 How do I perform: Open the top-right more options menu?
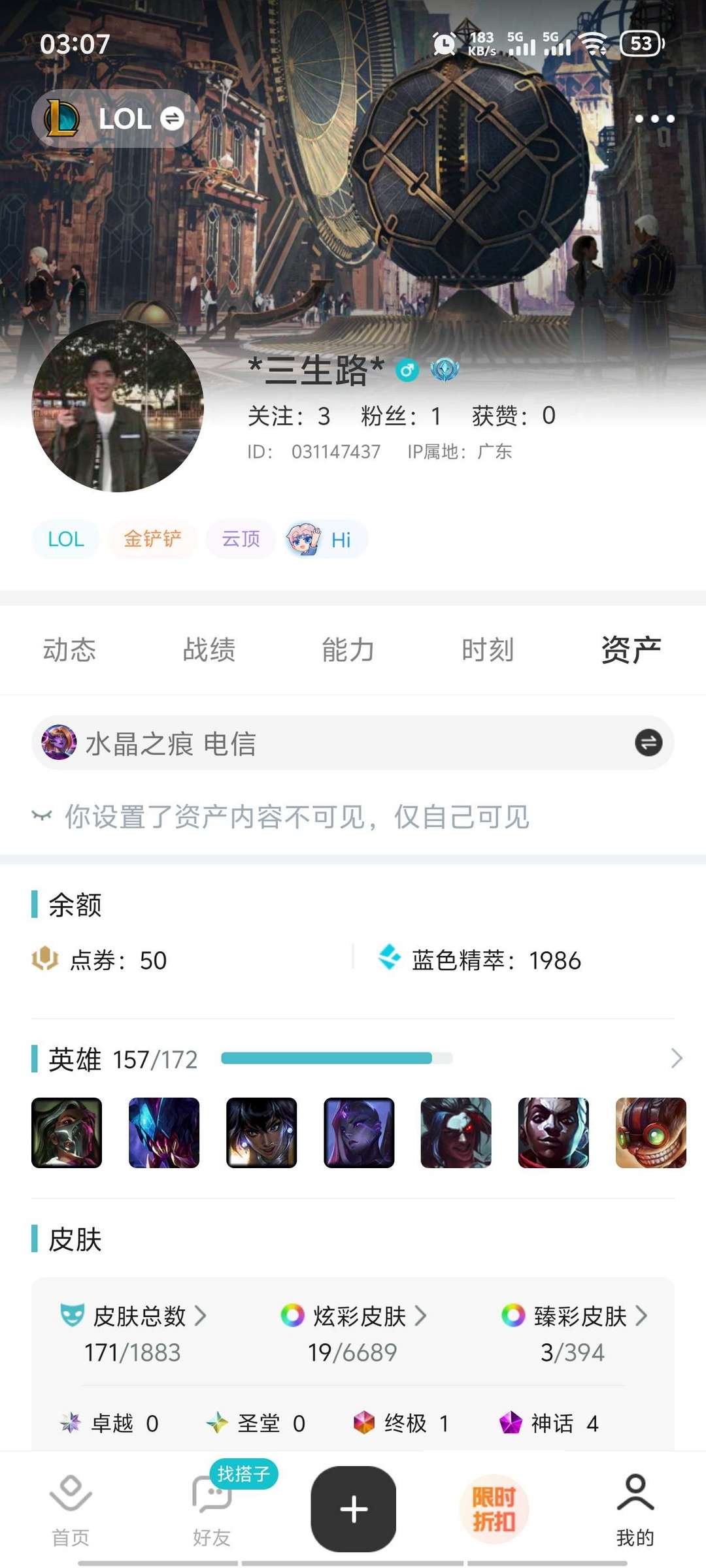654,119
